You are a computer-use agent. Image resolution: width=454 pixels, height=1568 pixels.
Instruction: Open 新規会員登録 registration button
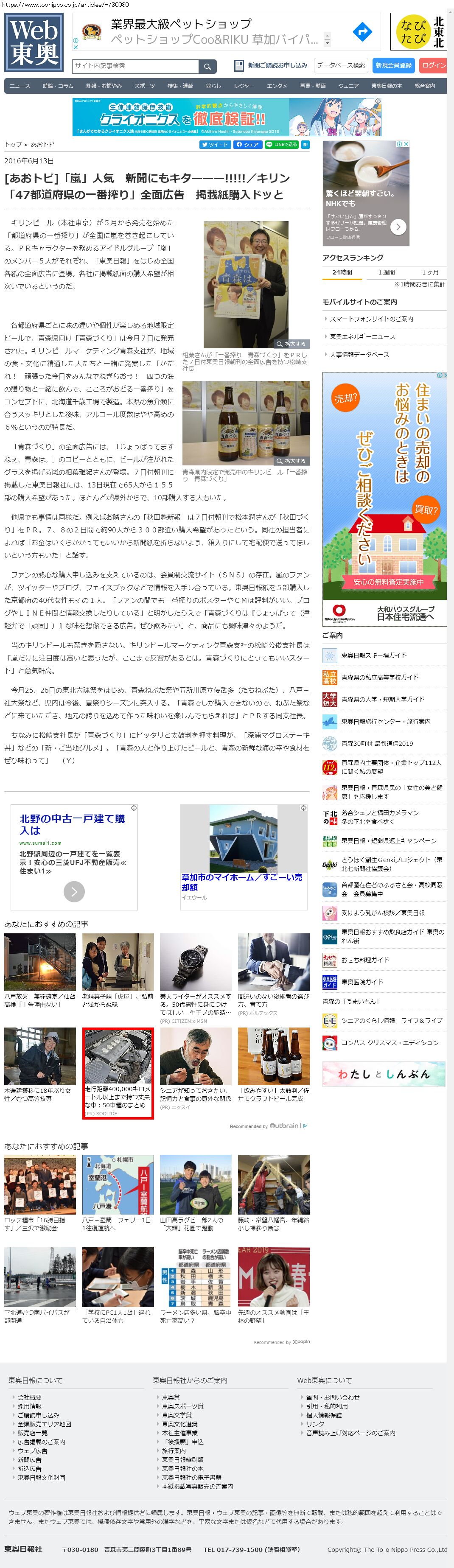pyautogui.click(x=393, y=65)
